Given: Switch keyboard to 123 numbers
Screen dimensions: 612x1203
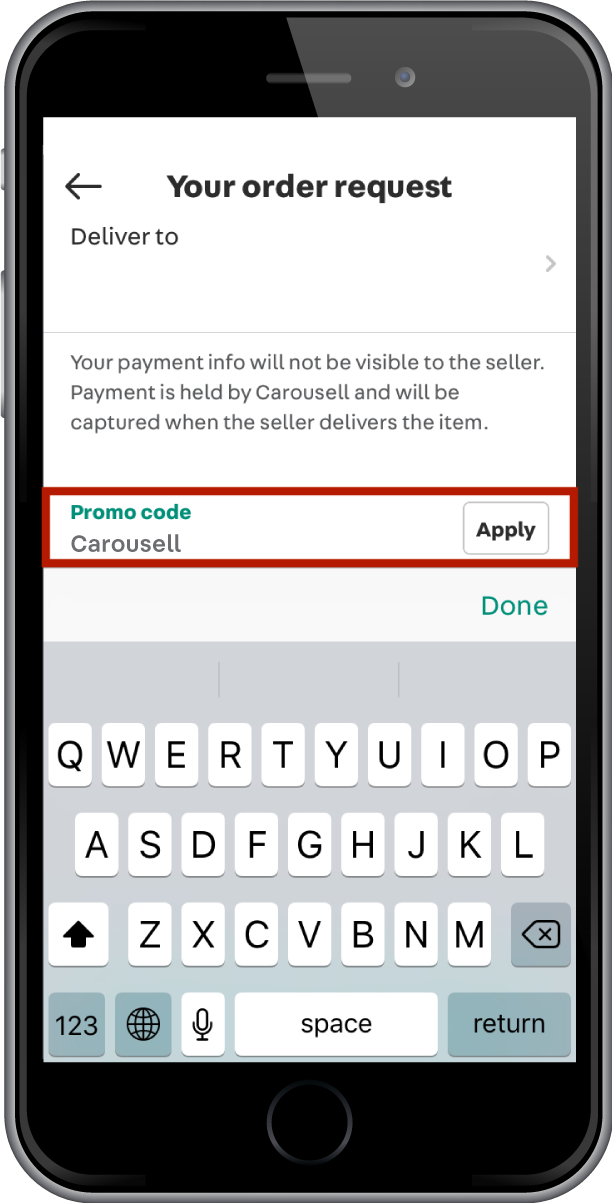Looking at the screenshot, I should [77, 1024].
